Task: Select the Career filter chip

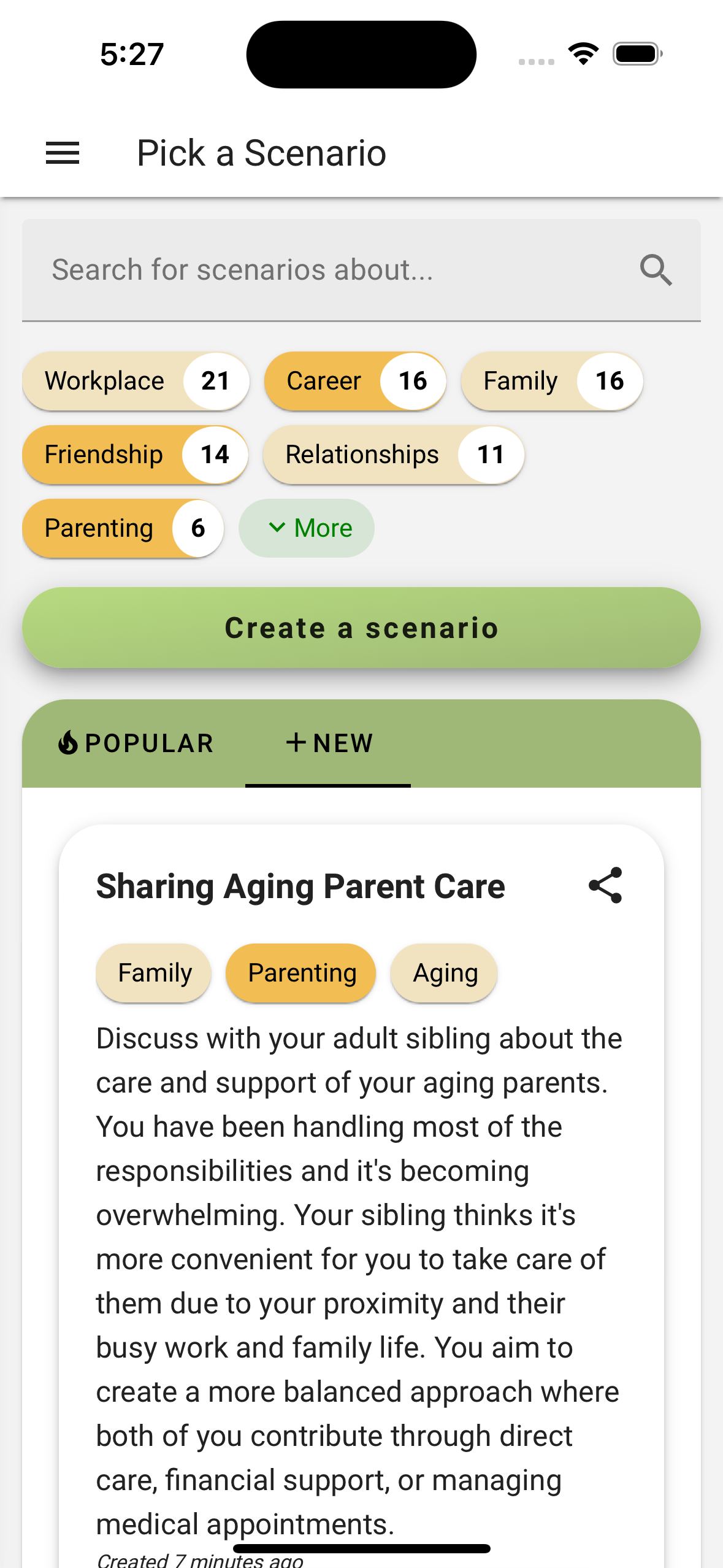Action: click(355, 381)
